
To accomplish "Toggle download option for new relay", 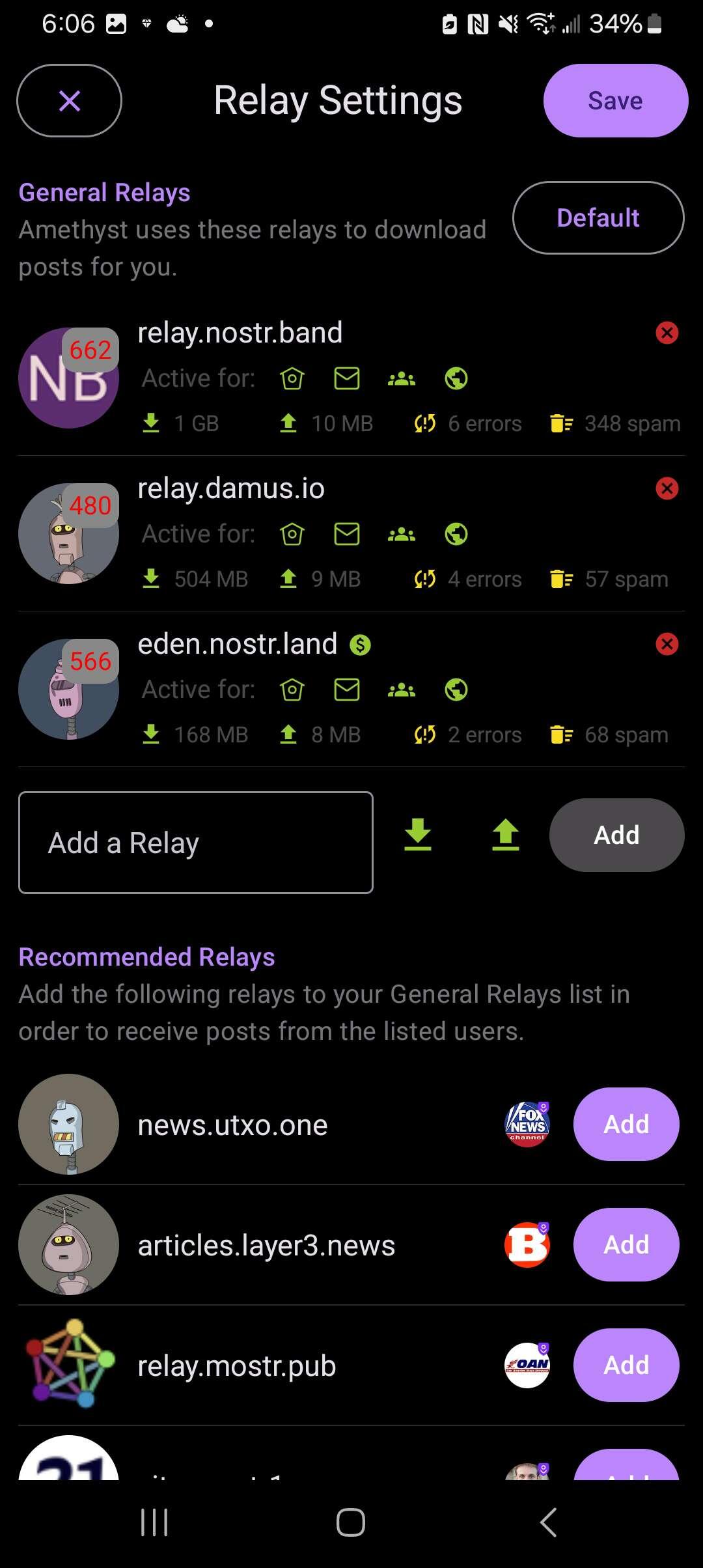I will 418,835.
